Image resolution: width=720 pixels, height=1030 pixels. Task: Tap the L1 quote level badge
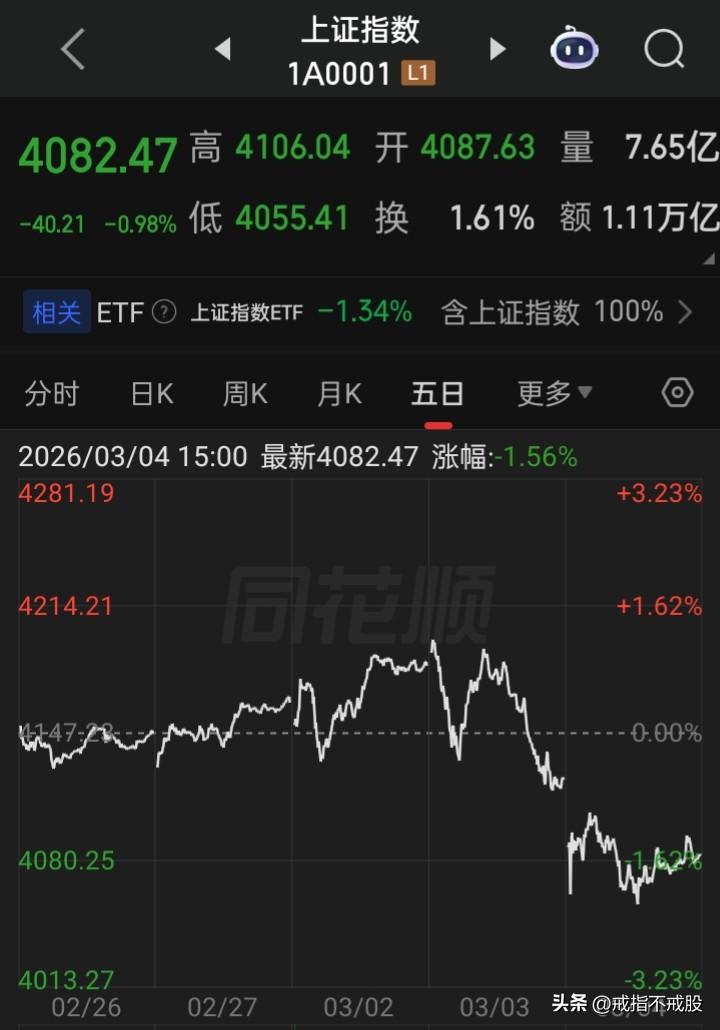tap(421, 72)
